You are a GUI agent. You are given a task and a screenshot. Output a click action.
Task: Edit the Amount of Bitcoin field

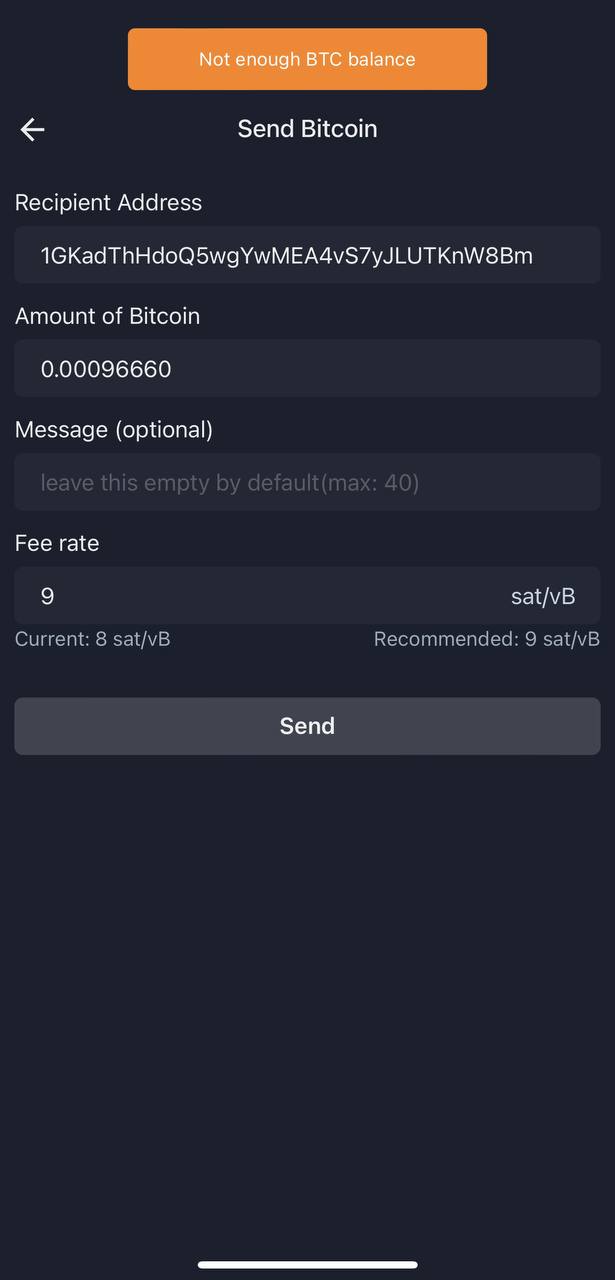pos(307,369)
